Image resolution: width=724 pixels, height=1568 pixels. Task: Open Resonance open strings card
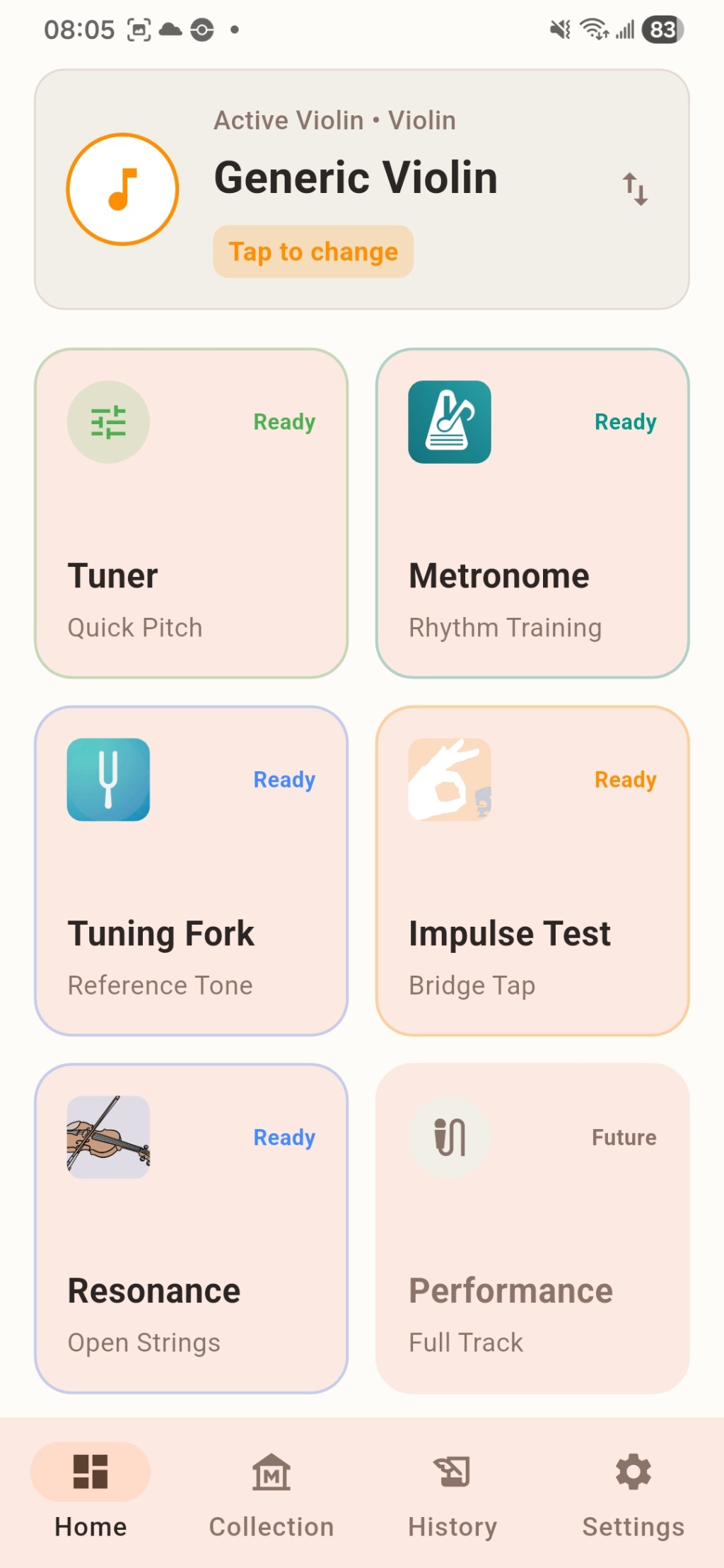pyautogui.click(x=191, y=1229)
